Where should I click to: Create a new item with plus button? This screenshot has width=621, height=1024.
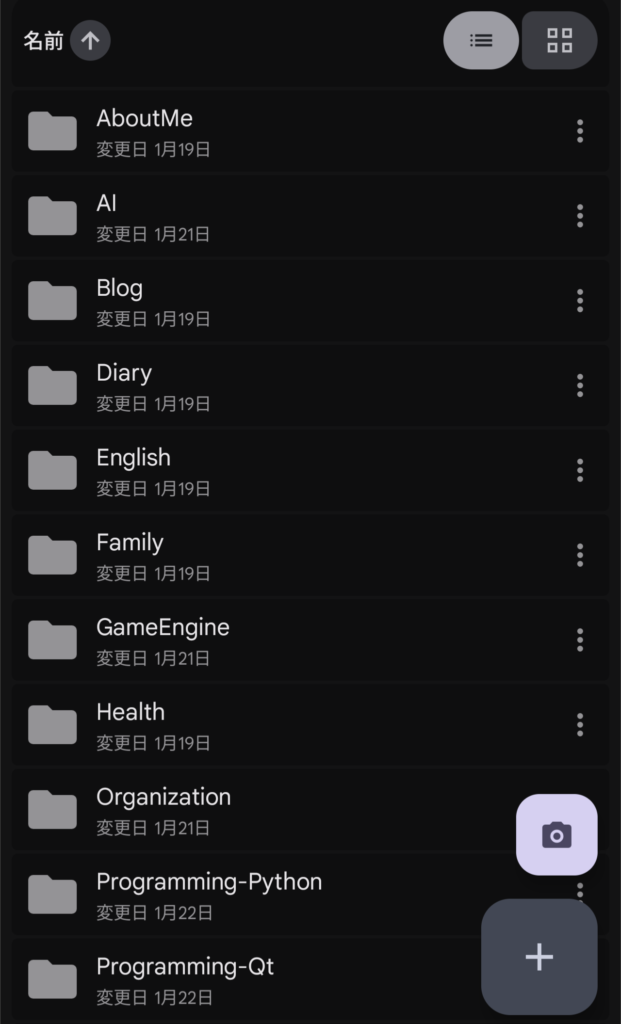click(x=539, y=957)
